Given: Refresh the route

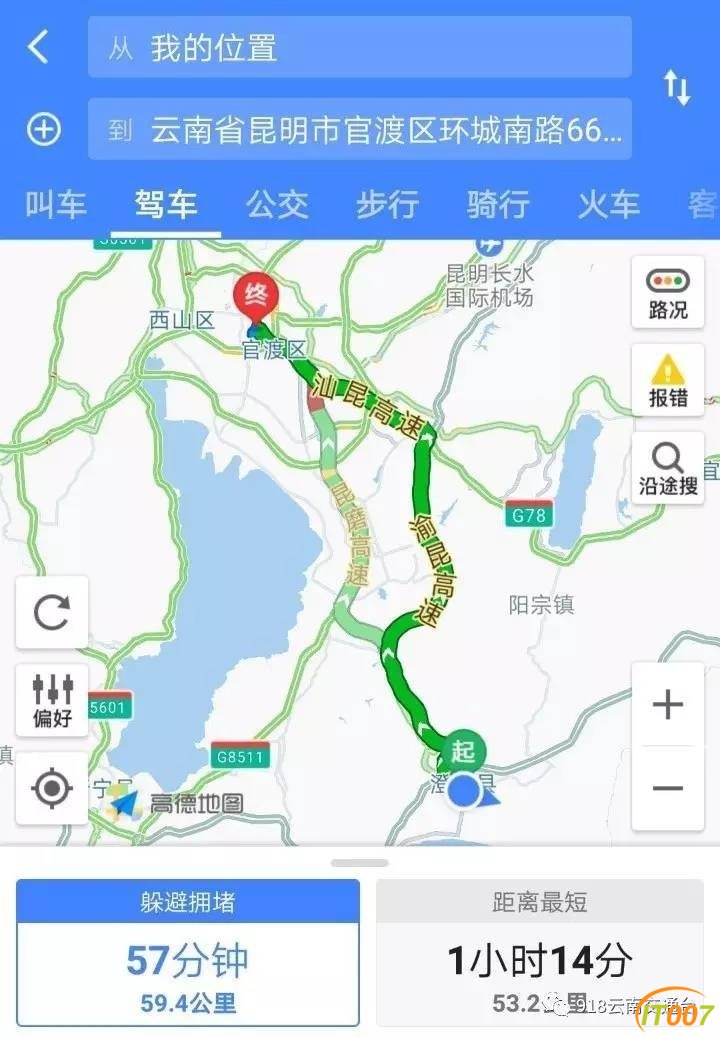Looking at the screenshot, I should [x=52, y=612].
